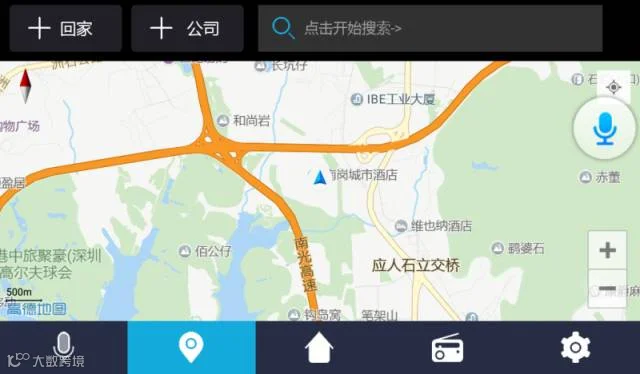Viewport: 640px width, 374px height.
Task: Select the map location pin tab
Action: (x=191, y=347)
